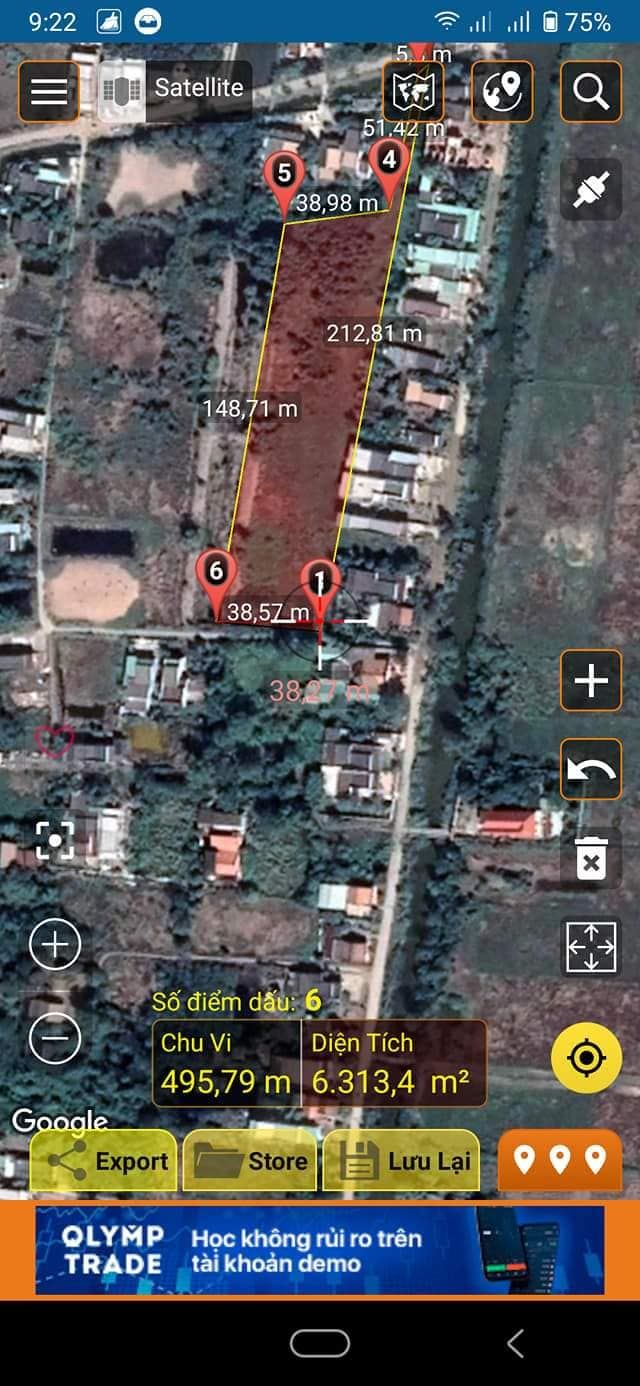Zoom in on the map
This screenshot has height=1386, width=640.
point(55,945)
